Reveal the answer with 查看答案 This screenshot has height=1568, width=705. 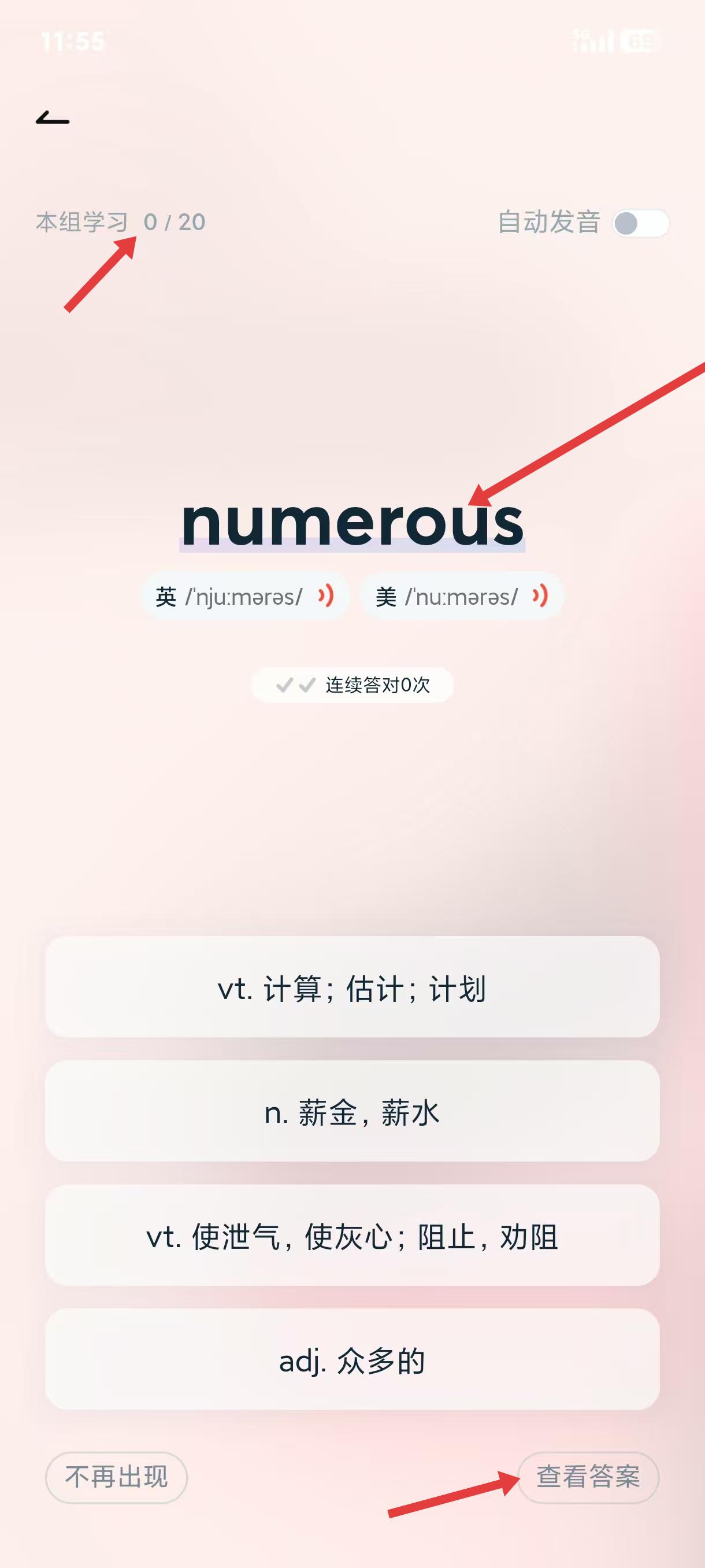[x=588, y=1477]
